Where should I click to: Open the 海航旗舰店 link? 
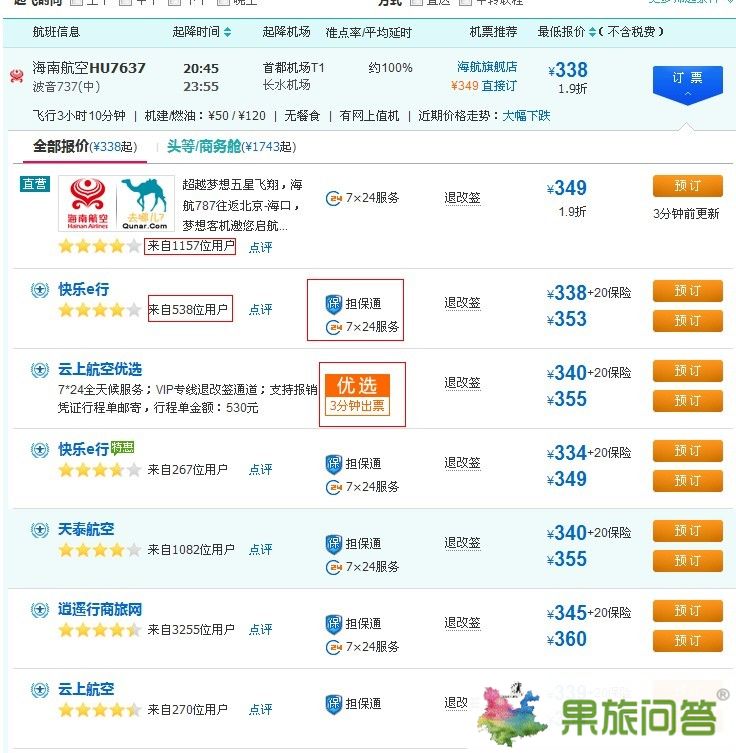pos(487,67)
